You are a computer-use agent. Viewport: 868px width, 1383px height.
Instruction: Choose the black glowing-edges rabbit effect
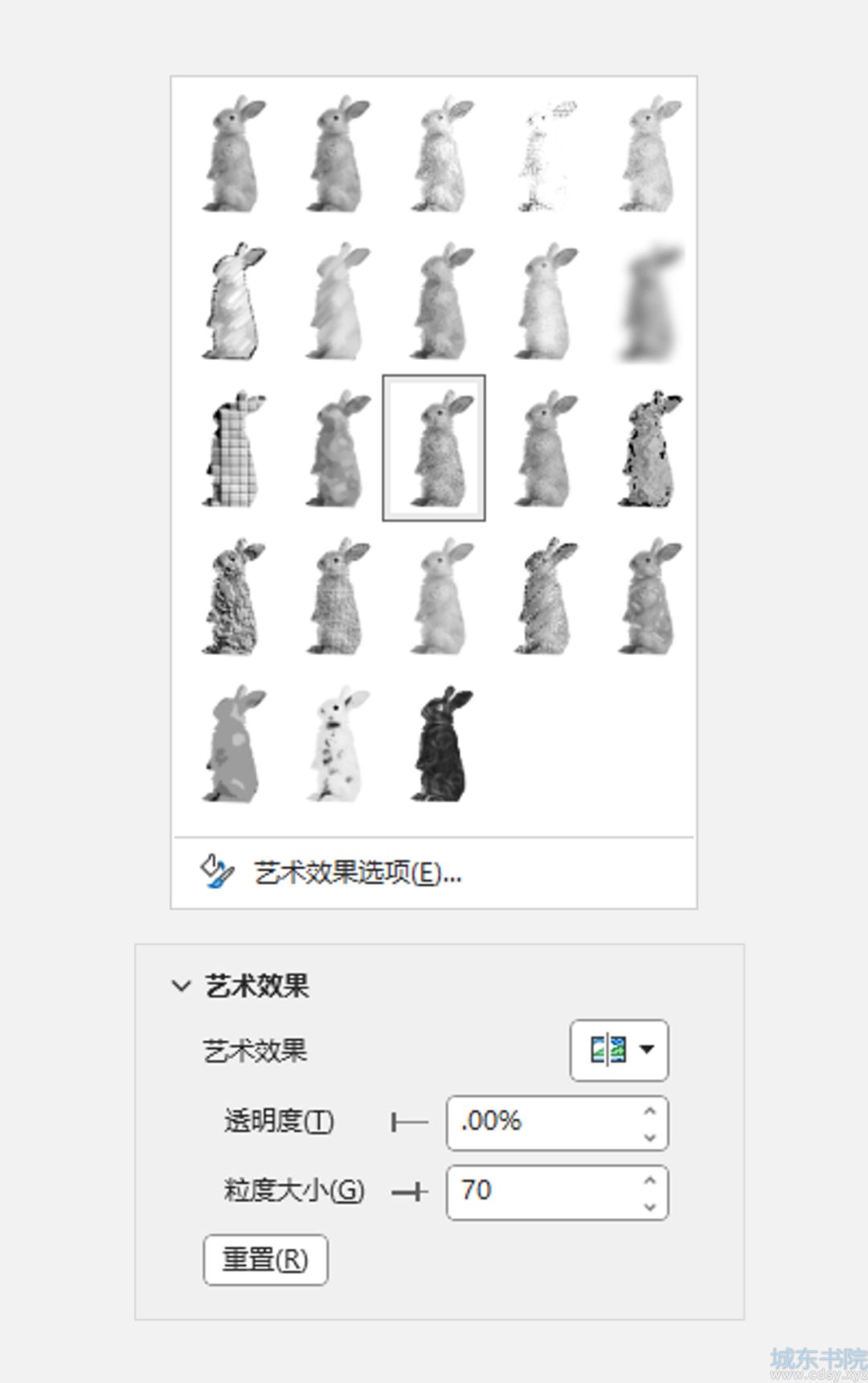coord(441,744)
